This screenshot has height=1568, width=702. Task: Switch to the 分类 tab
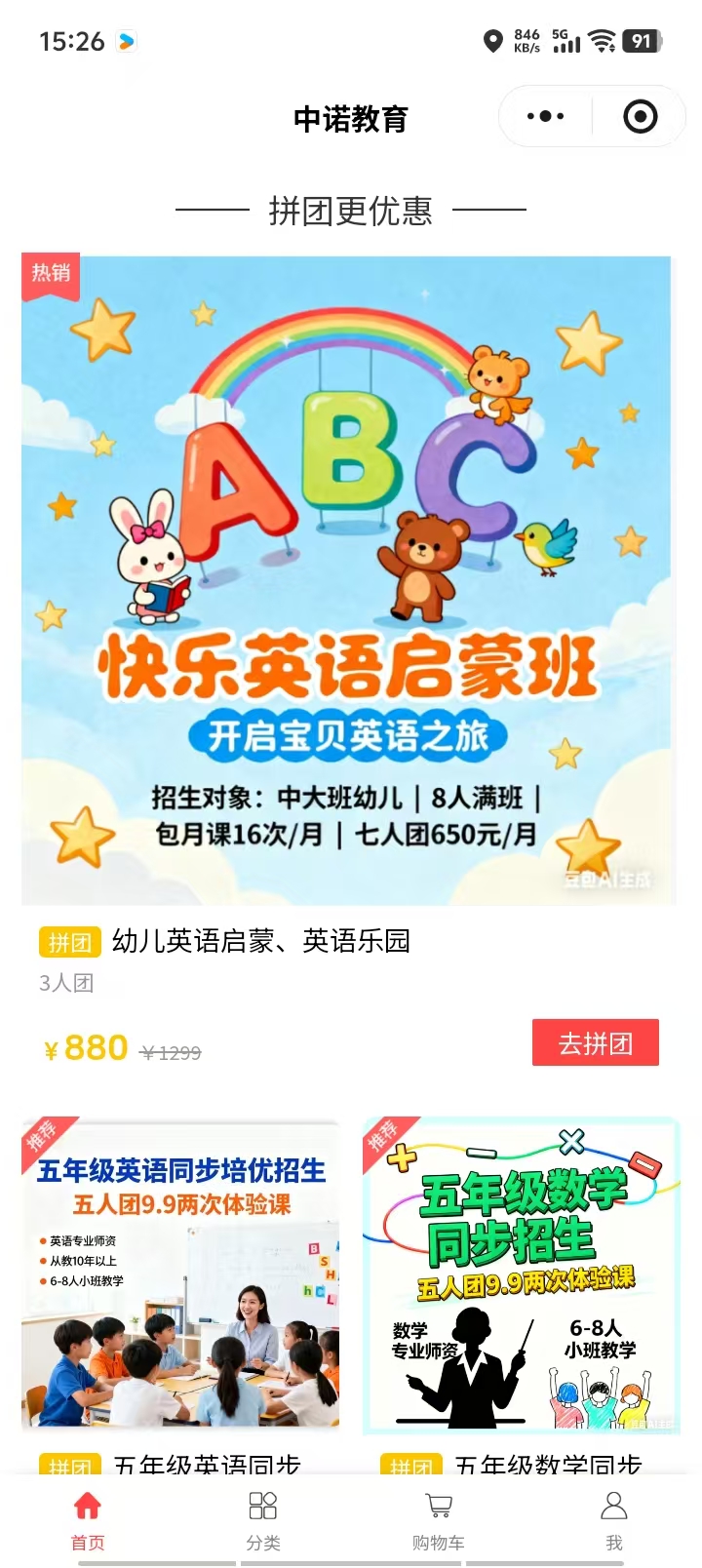pyautogui.click(x=263, y=1519)
